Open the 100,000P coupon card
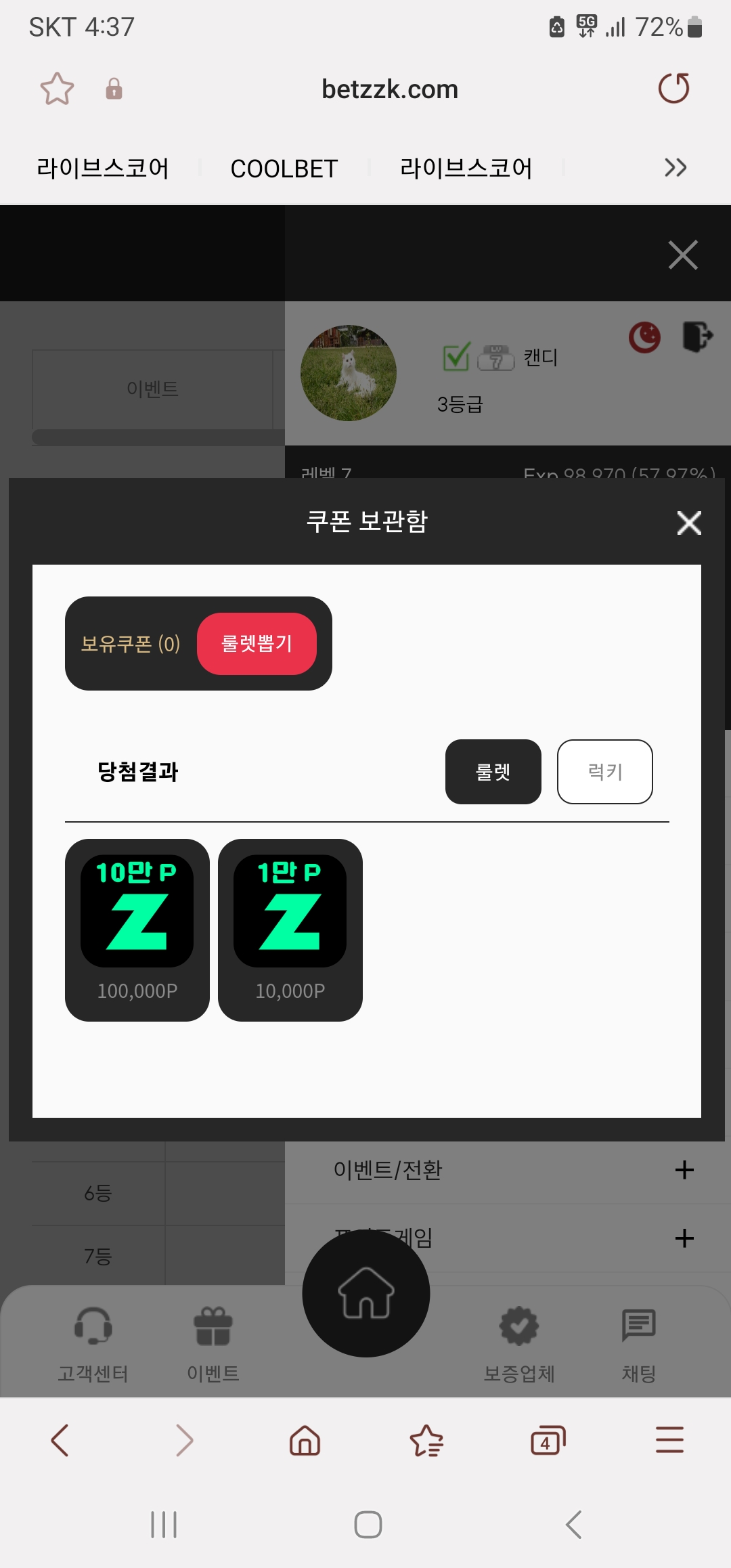This screenshot has height=1568, width=731. [x=137, y=930]
